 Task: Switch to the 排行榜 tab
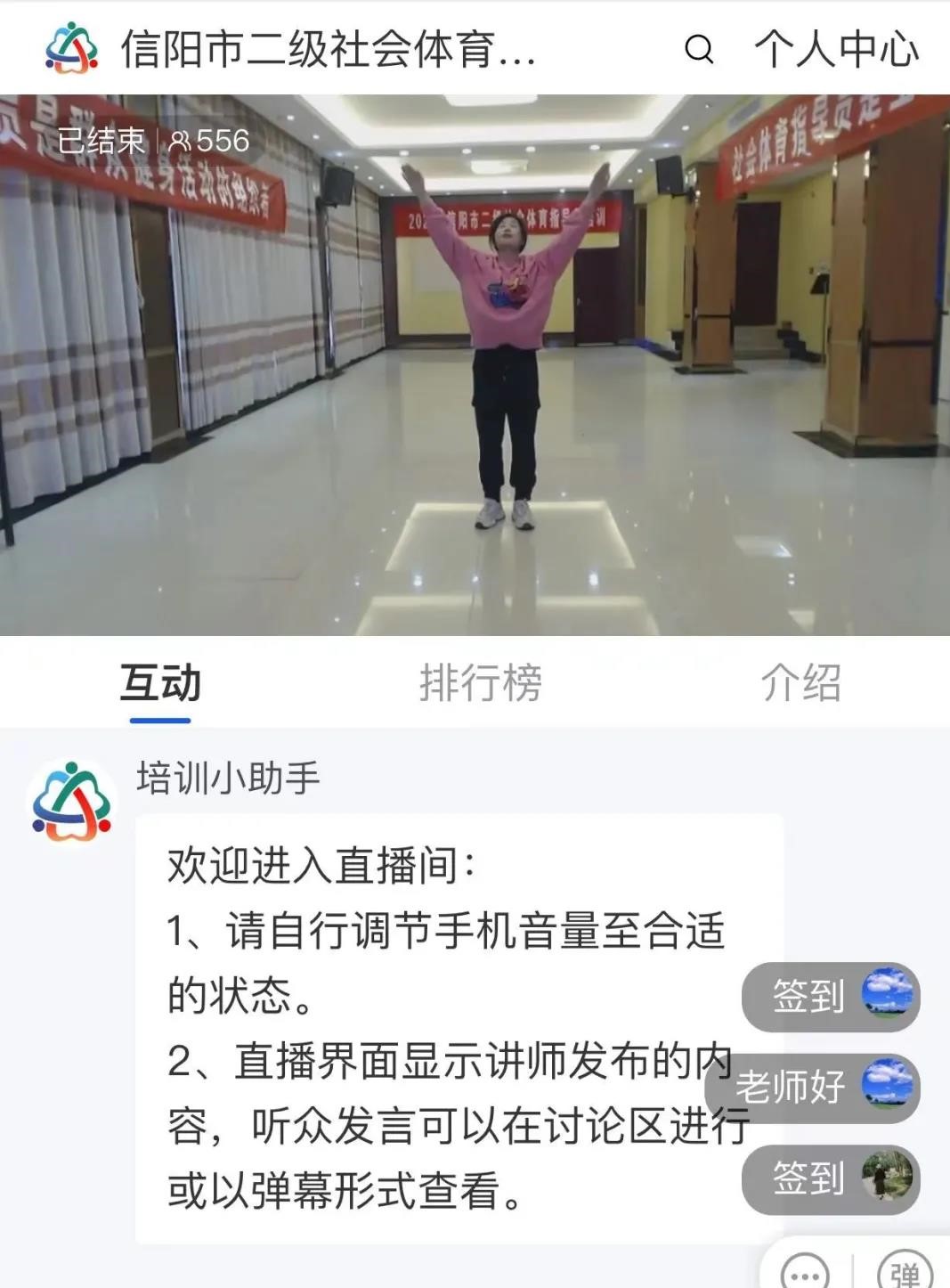[x=480, y=684]
